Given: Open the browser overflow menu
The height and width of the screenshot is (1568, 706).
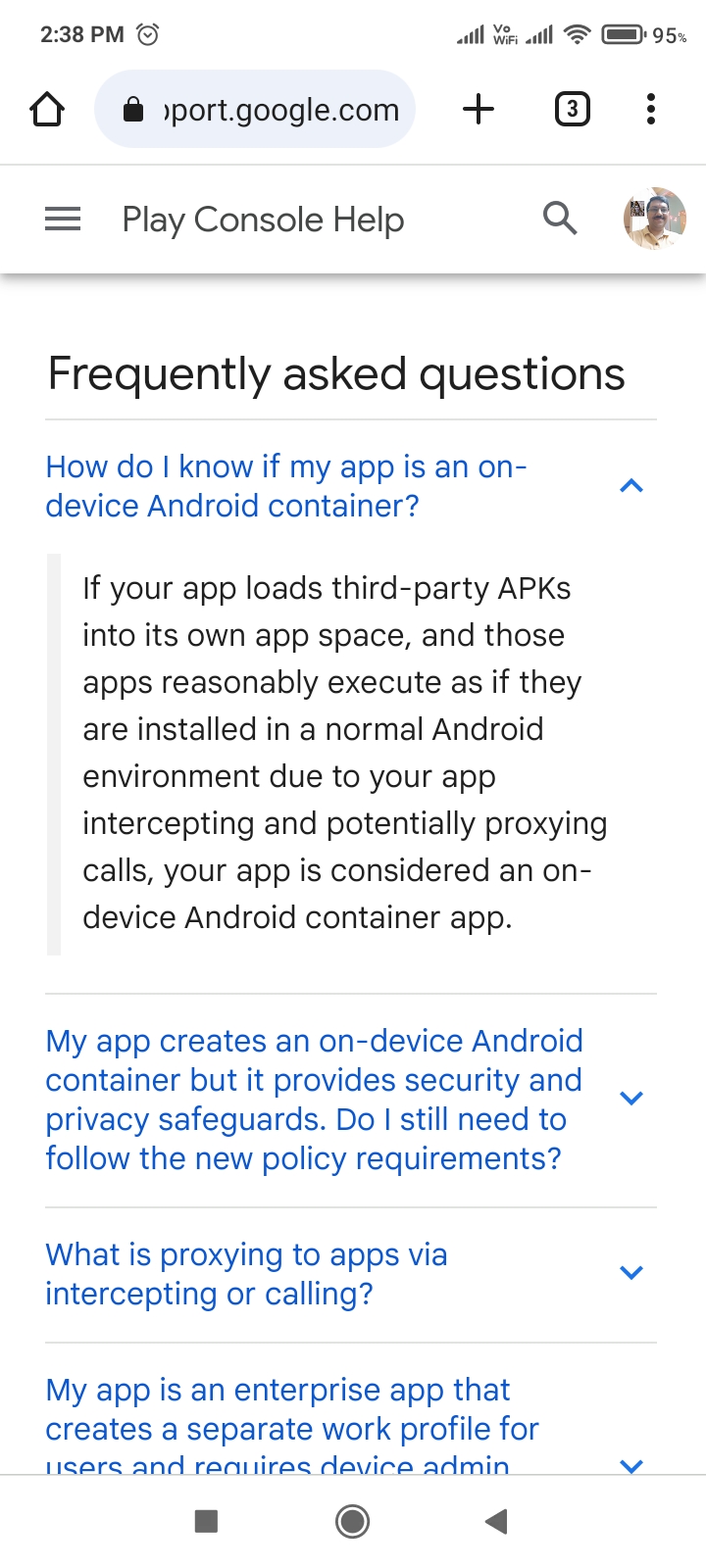Looking at the screenshot, I should pyautogui.click(x=650, y=109).
